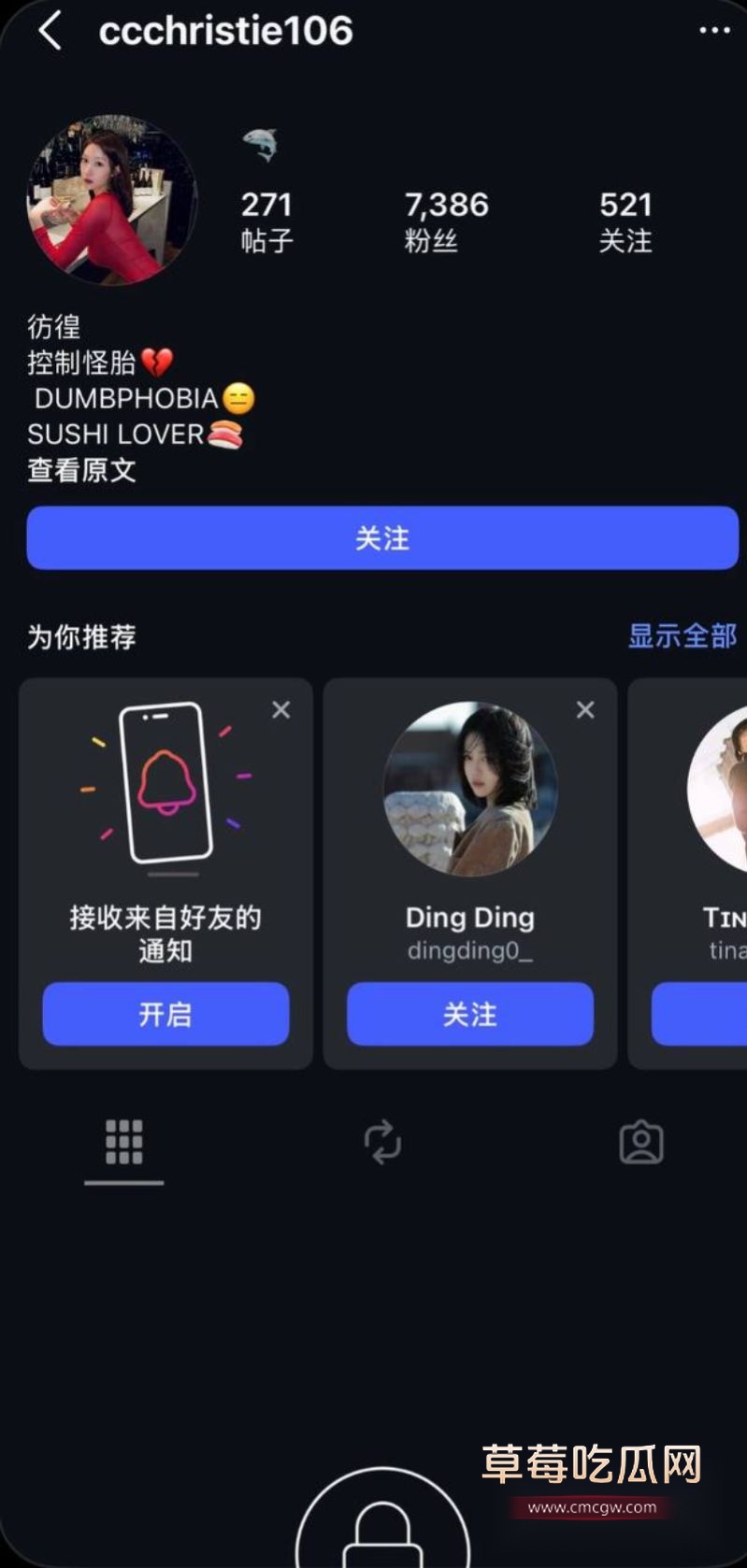This screenshot has height=1568, width=747.
Task: Dismiss the notification suggestion card
Action: pyautogui.click(x=281, y=710)
